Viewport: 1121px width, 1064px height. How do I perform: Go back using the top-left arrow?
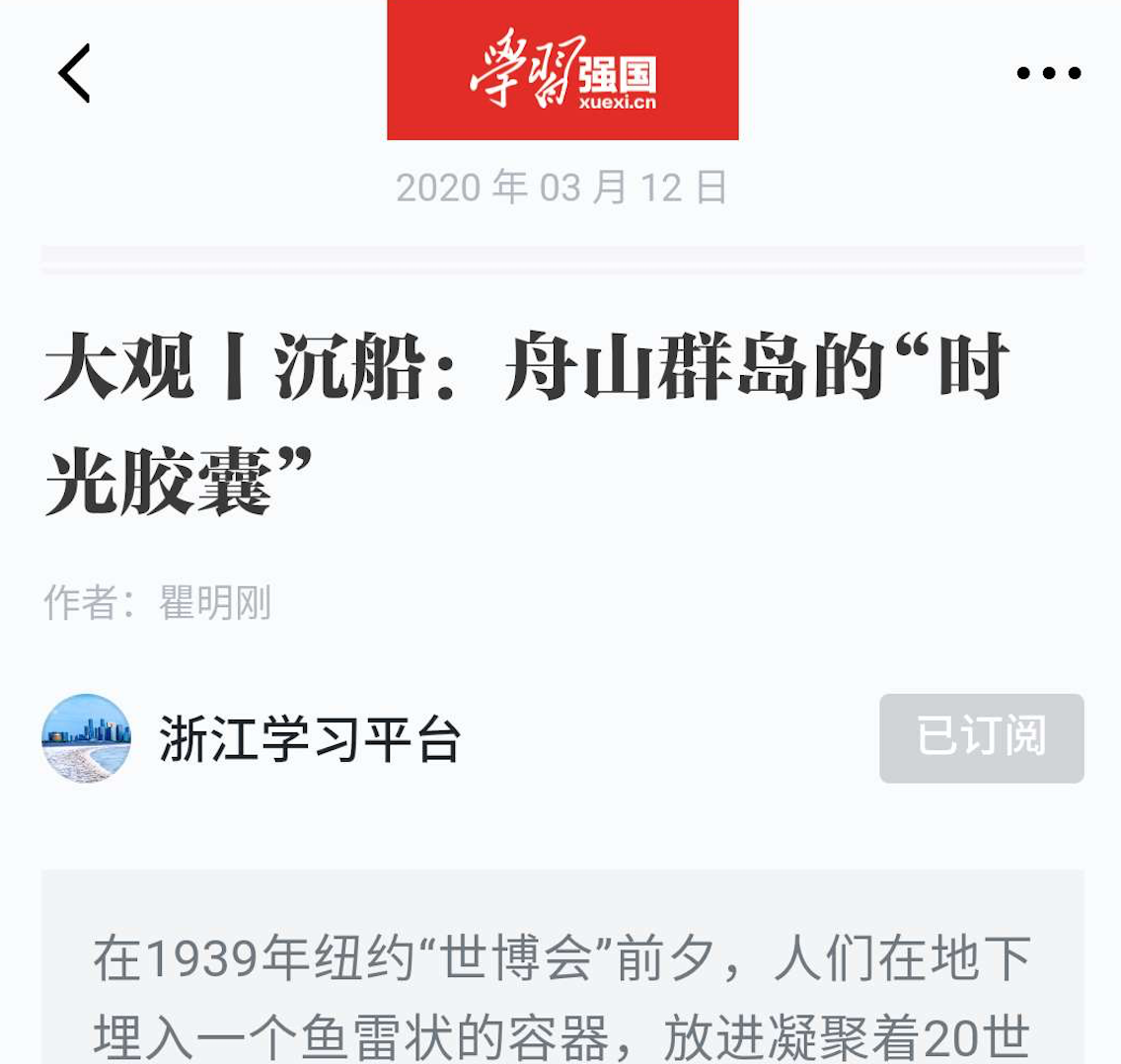pos(74,73)
